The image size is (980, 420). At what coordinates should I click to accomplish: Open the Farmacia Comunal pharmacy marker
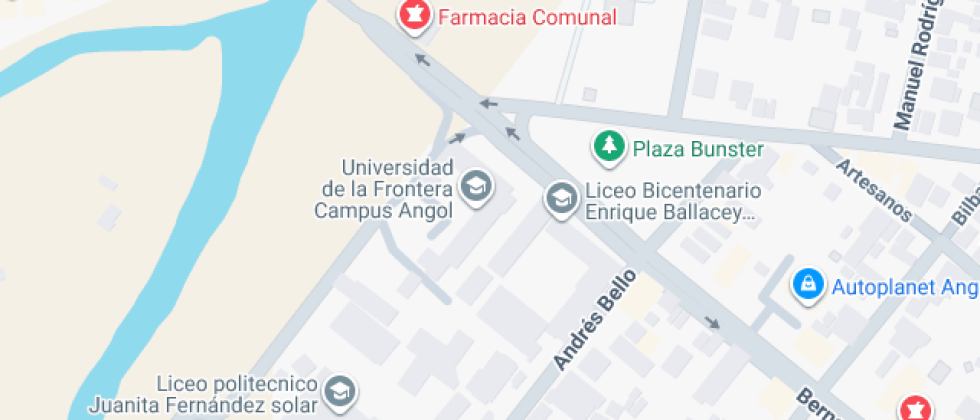[x=414, y=15]
